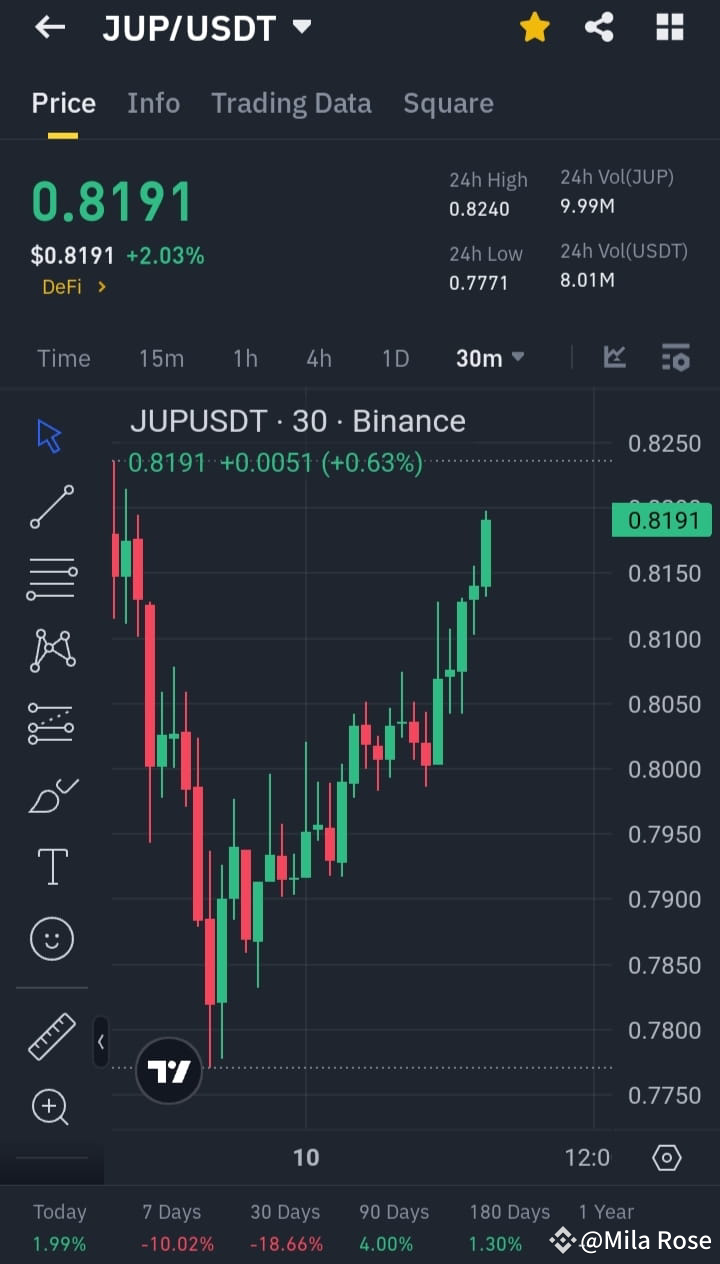
Task: Open the DeFi category link
Action: click(x=62, y=287)
